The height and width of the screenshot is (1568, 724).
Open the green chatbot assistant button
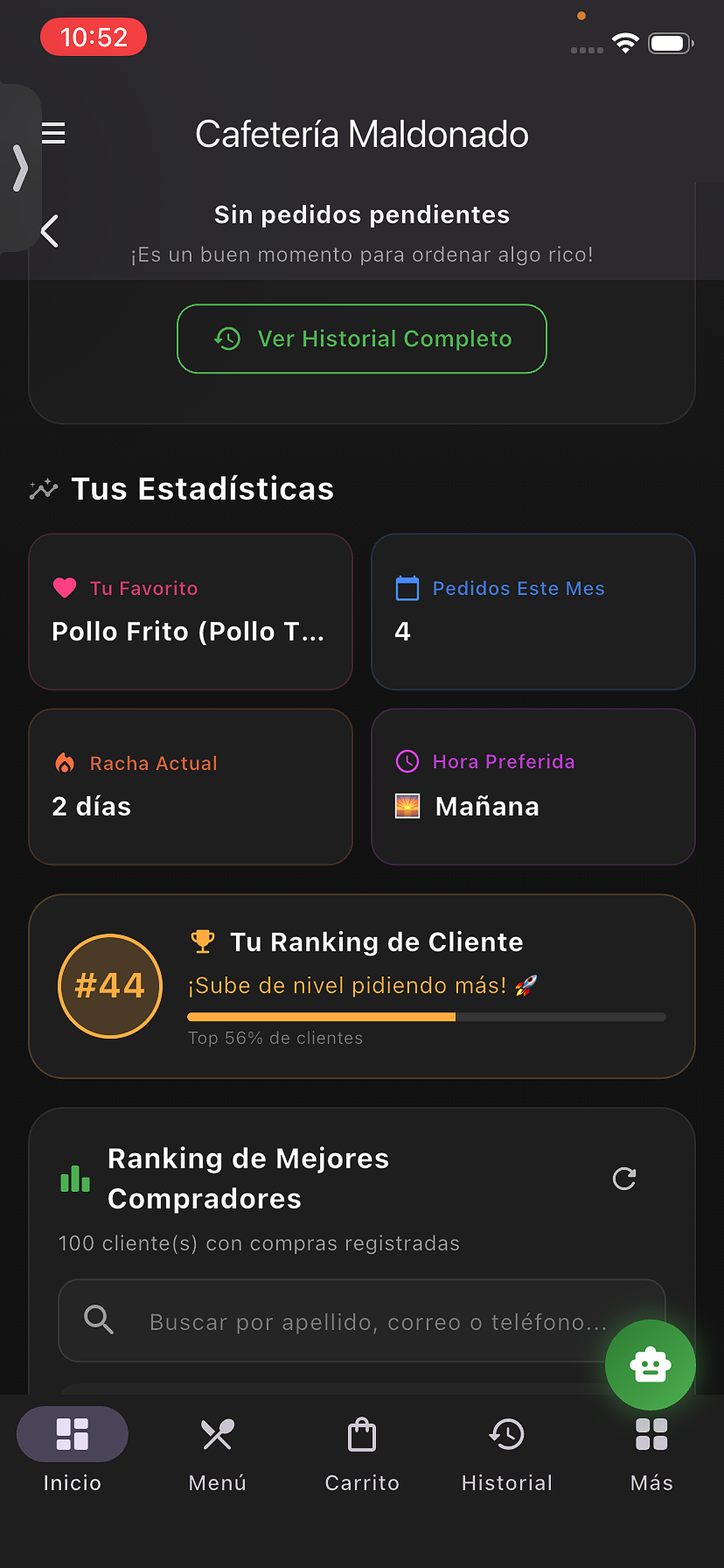point(650,1364)
